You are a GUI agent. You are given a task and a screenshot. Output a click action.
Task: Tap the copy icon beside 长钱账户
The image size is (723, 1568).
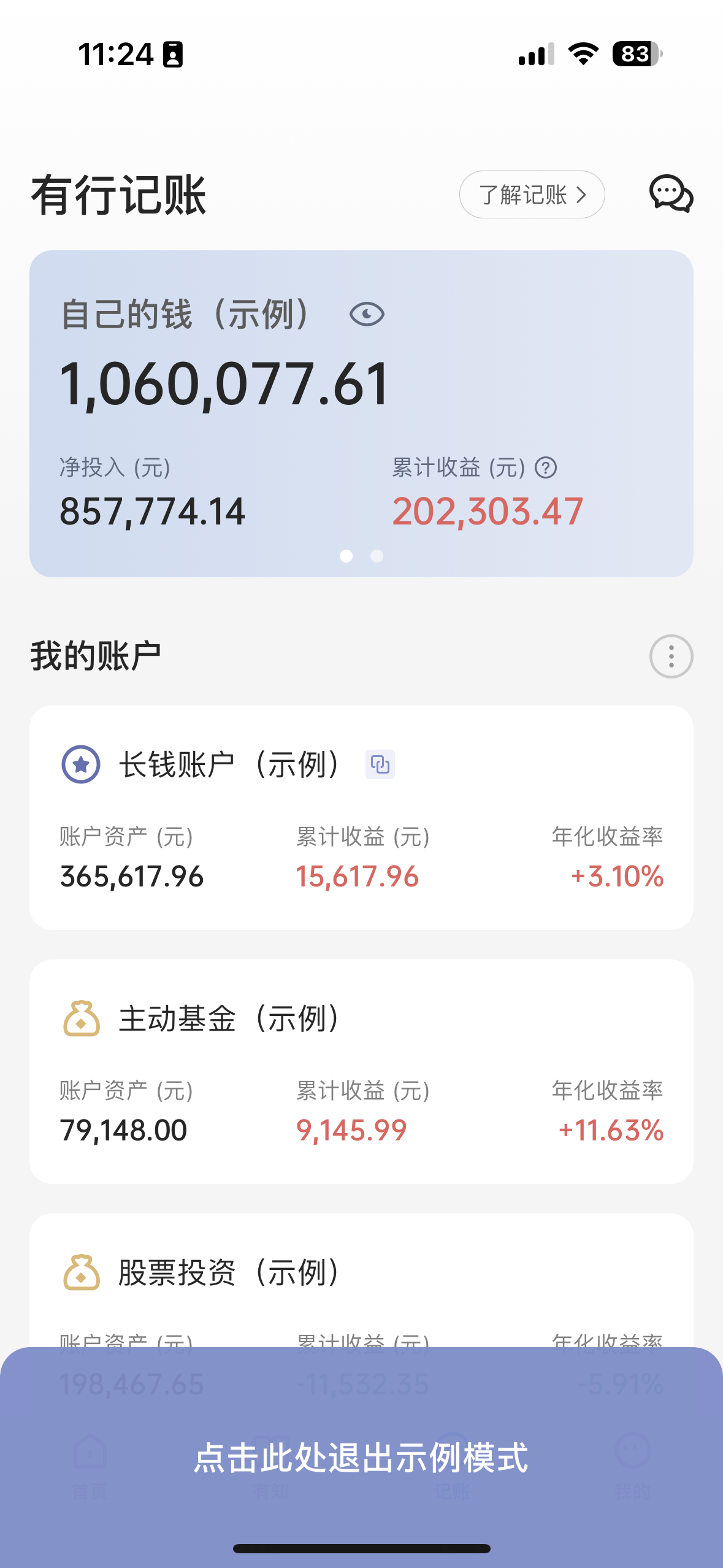tap(380, 764)
